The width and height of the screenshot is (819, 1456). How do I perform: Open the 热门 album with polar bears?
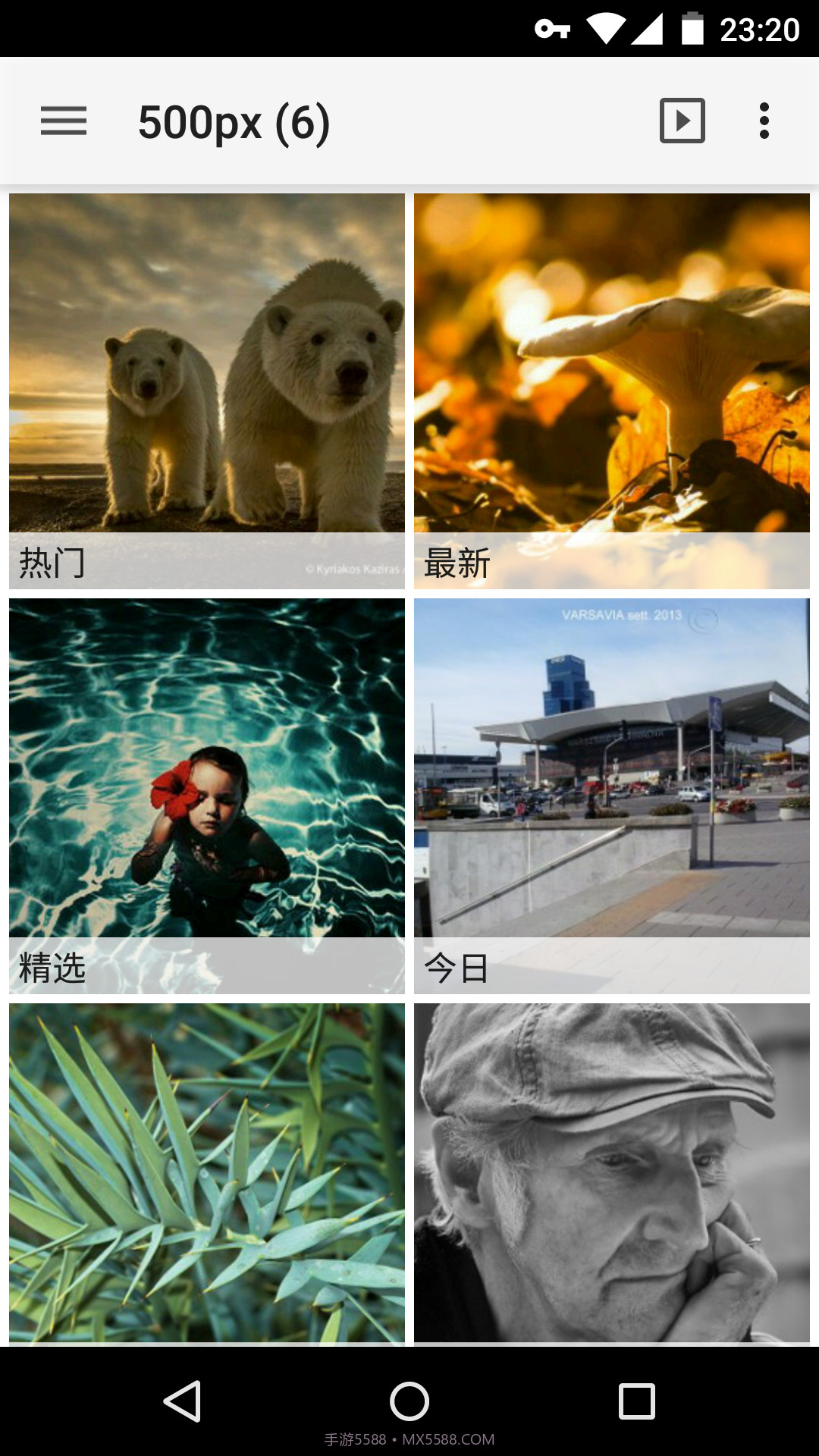[x=207, y=391]
